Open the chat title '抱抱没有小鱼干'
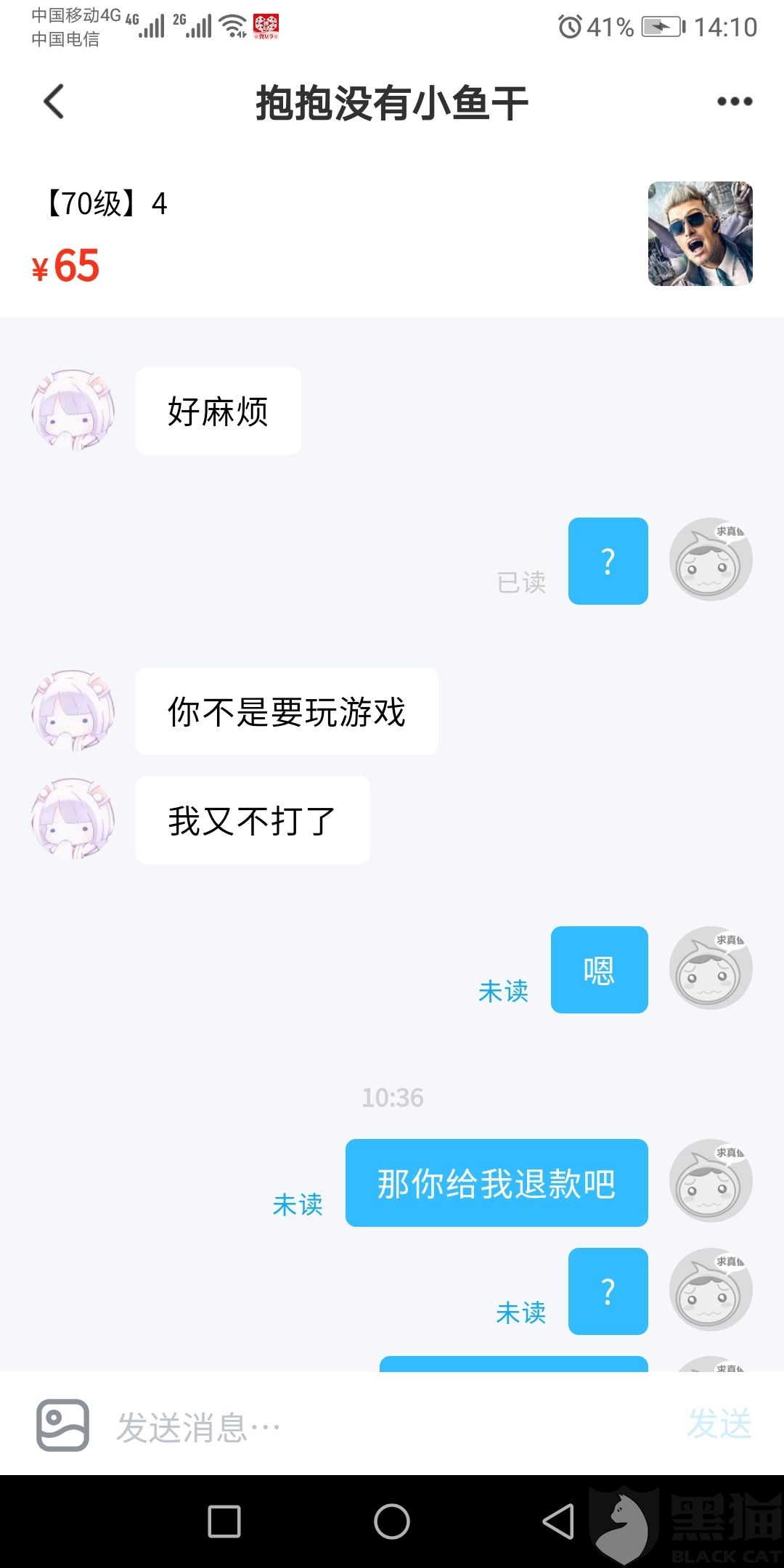This screenshot has width=784, height=1568. (x=392, y=102)
